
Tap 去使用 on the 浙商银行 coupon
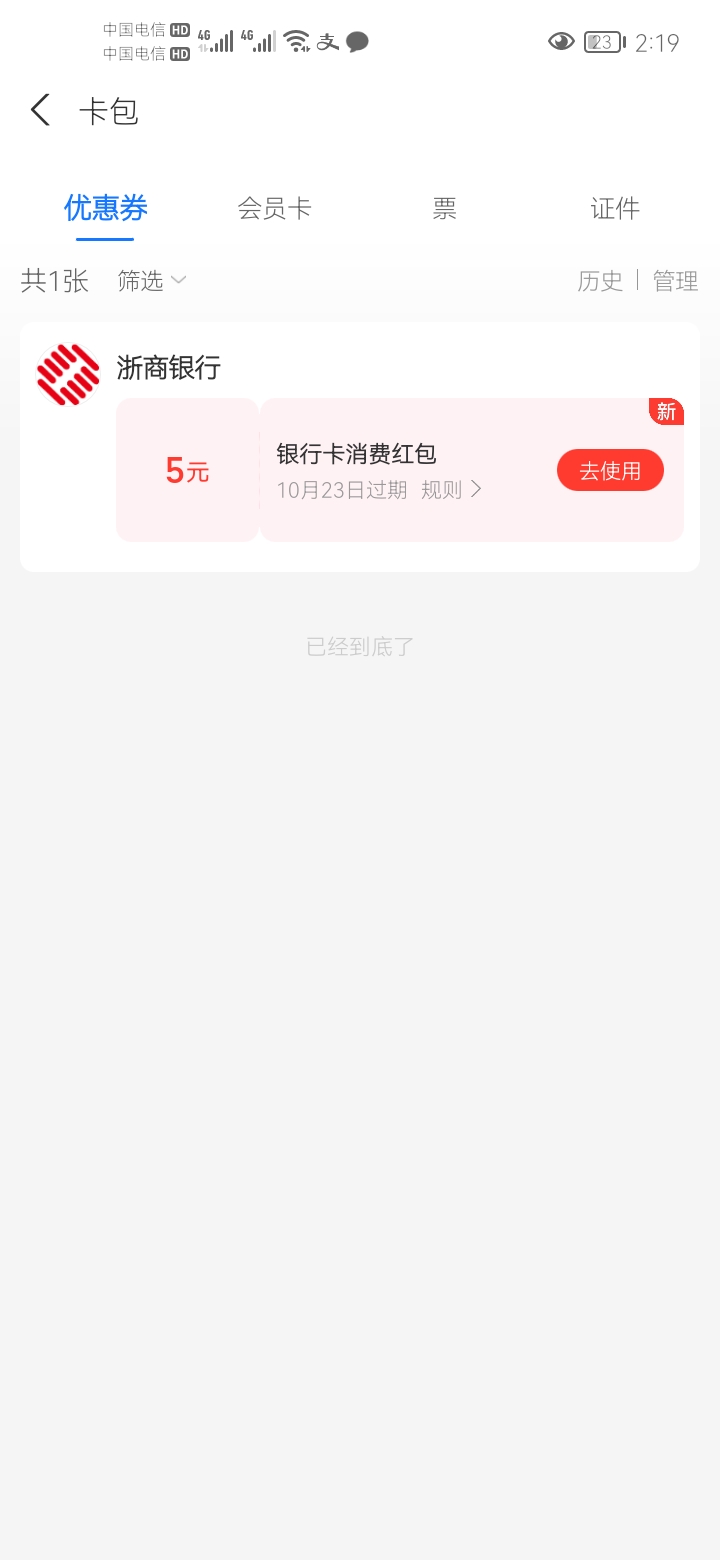(610, 470)
